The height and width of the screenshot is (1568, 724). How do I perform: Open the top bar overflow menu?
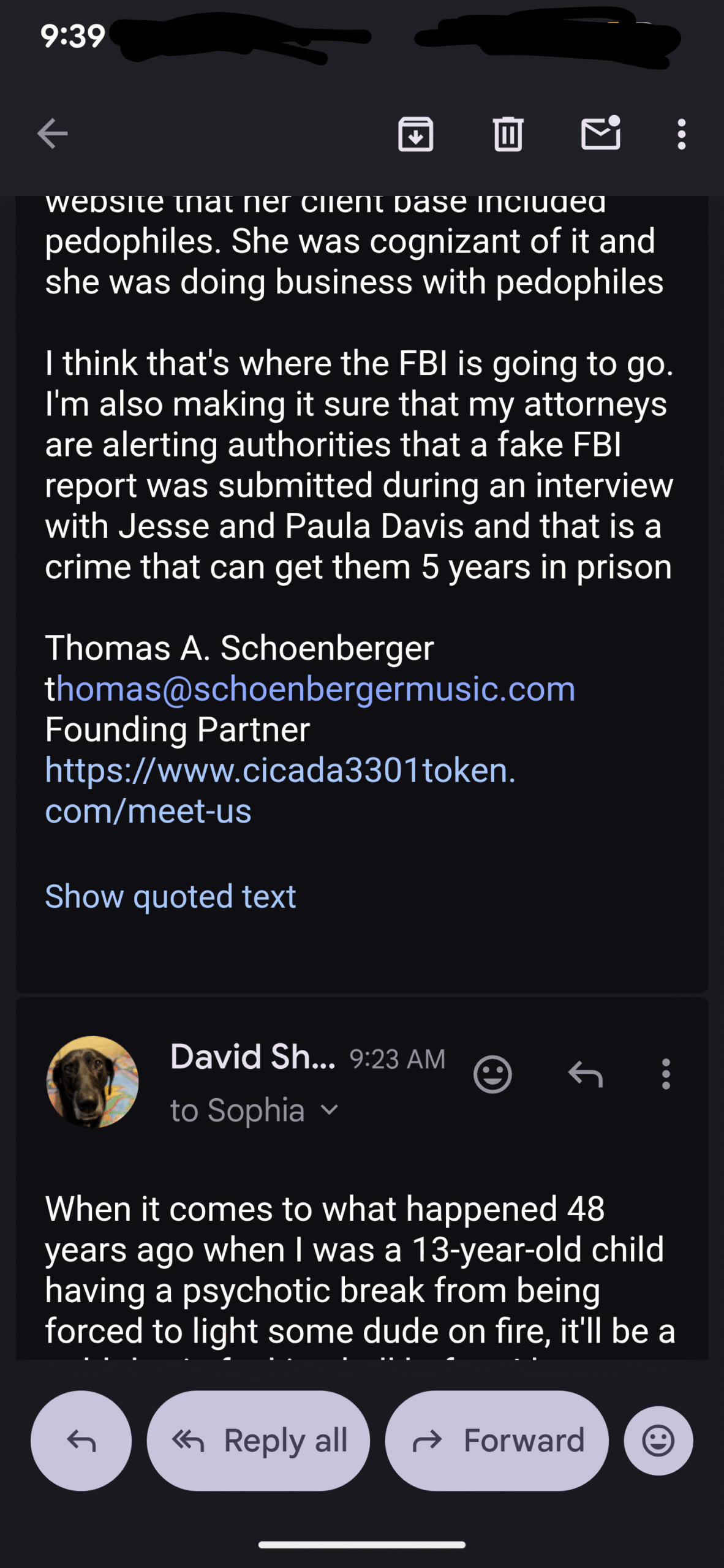[x=681, y=134]
